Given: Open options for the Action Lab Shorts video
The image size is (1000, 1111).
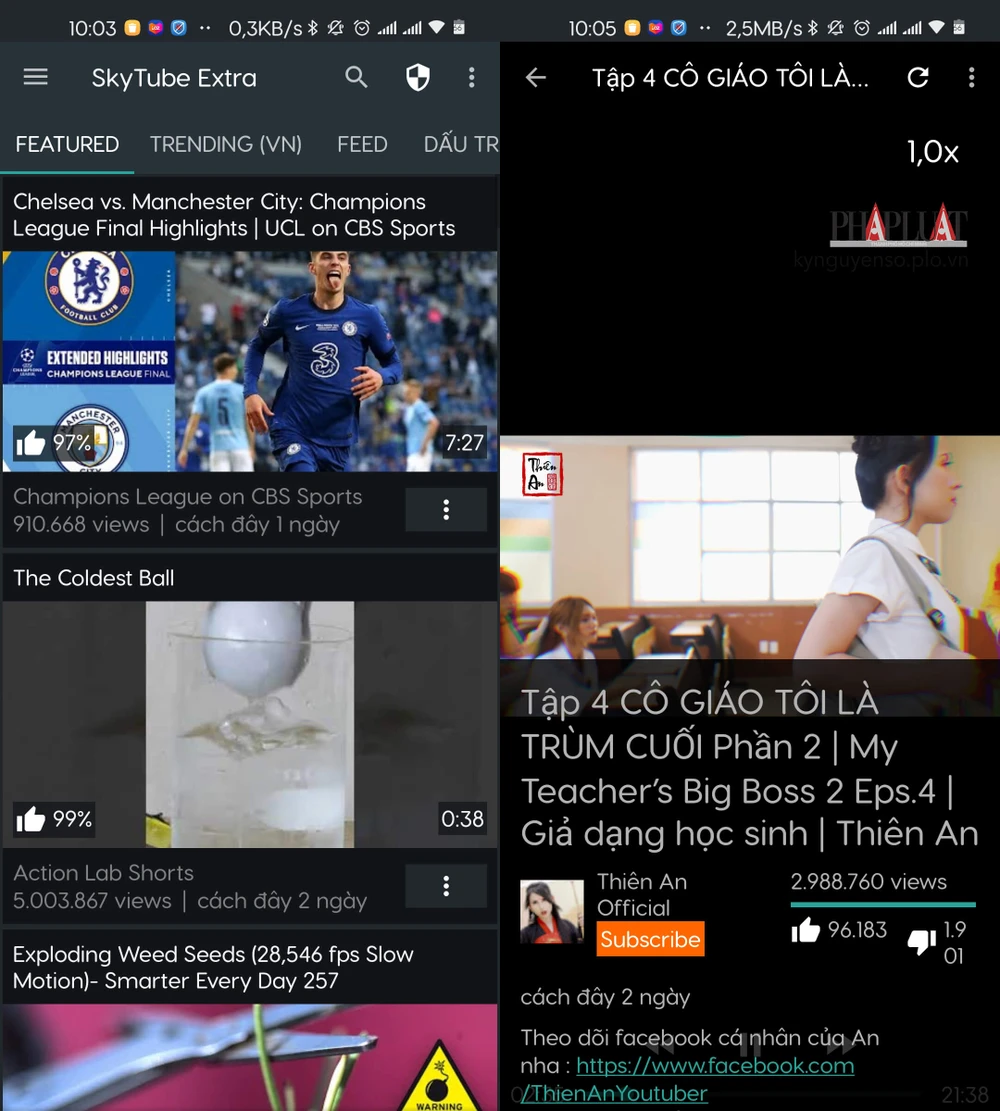Looking at the screenshot, I should [x=446, y=886].
